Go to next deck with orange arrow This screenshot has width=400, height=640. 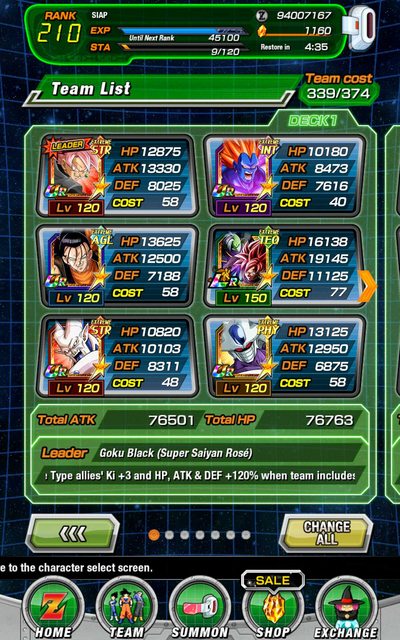pyautogui.click(x=367, y=286)
